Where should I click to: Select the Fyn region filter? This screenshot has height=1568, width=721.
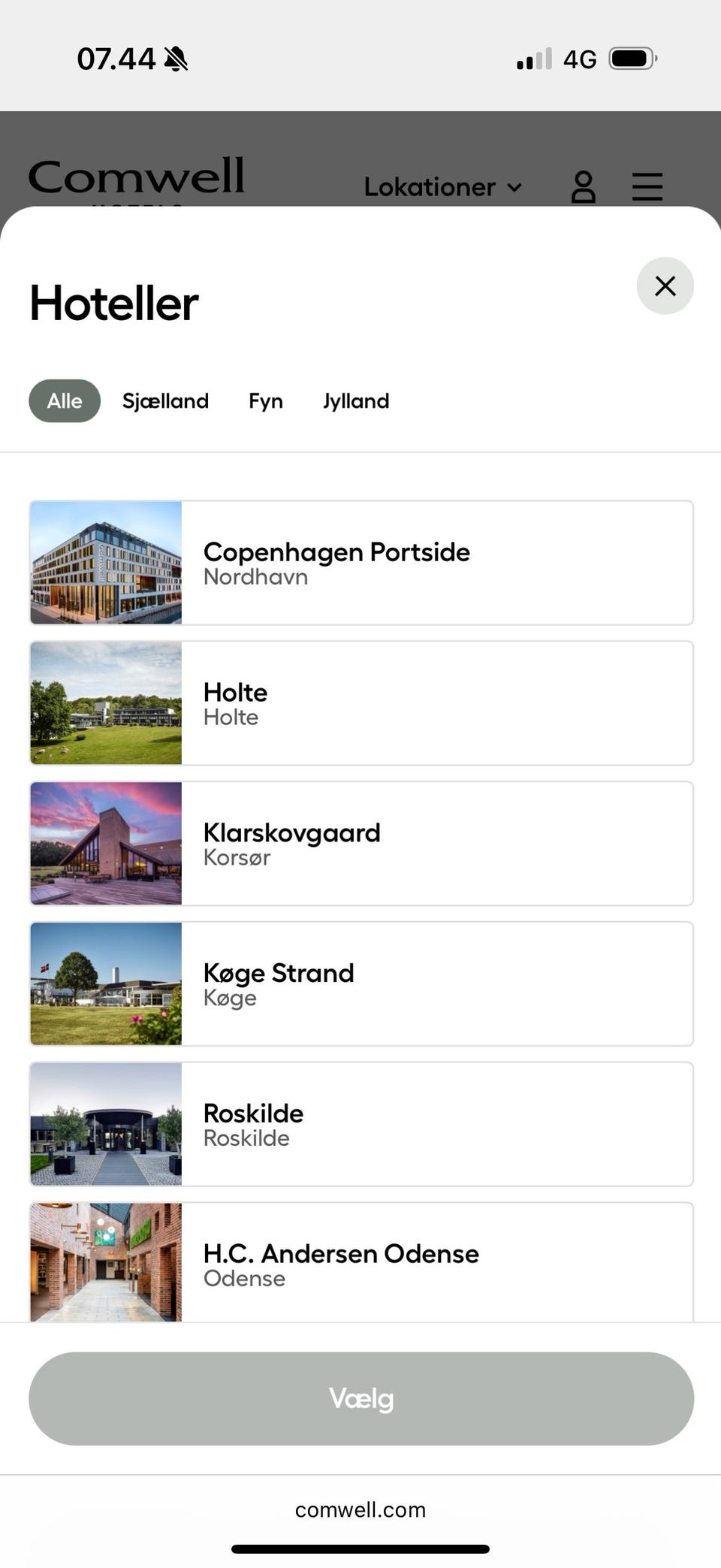pyautogui.click(x=264, y=400)
